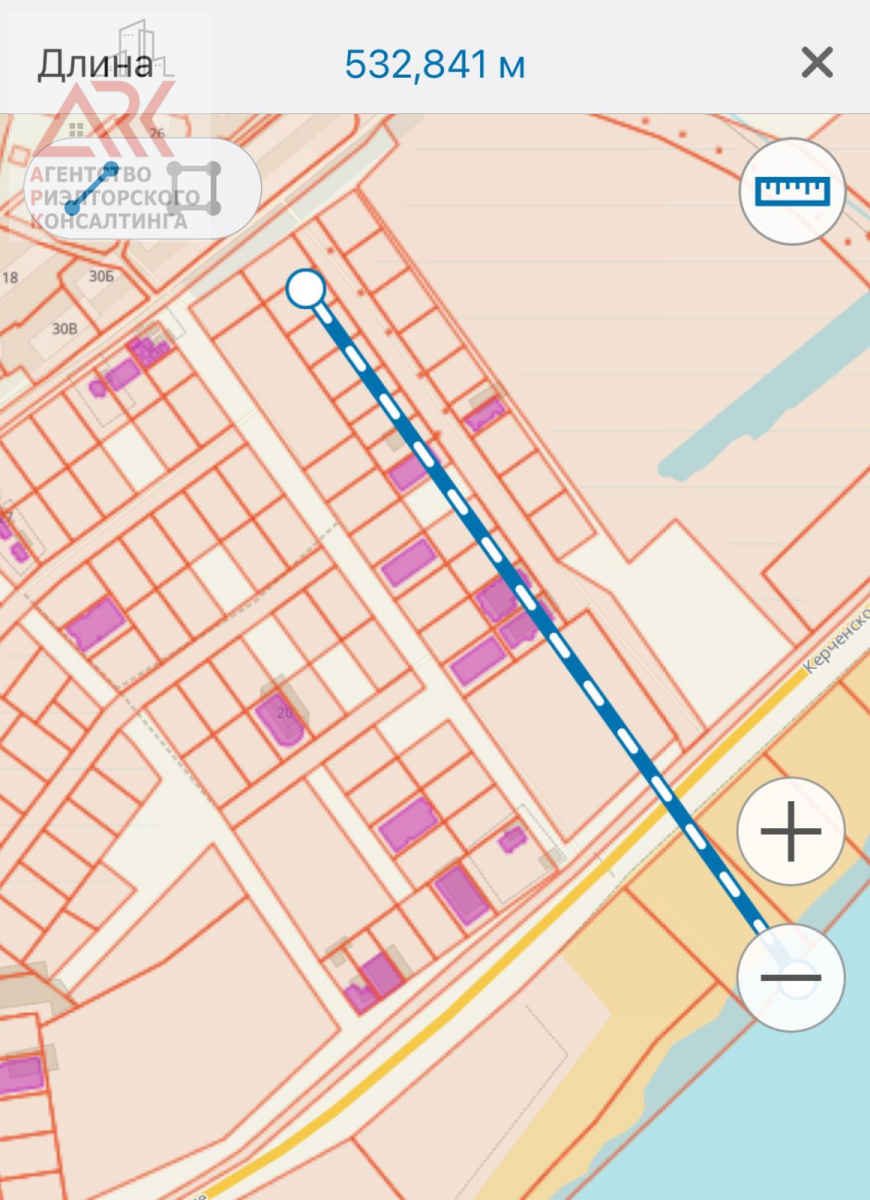Select the line distance measuring mode
Screen dimensions: 870x1200
pyautogui.click(x=92, y=188)
